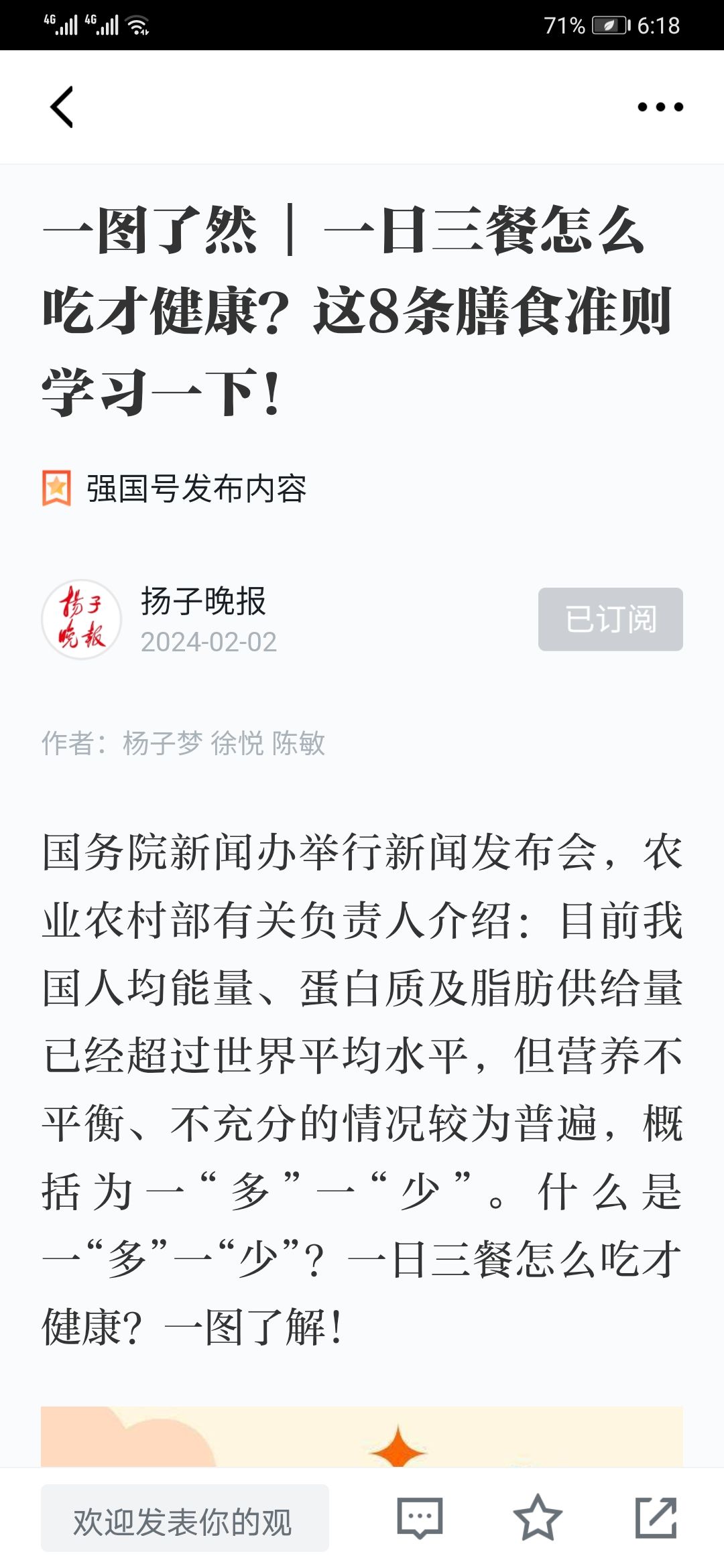Tap the 已订阅 subscription button
The width and height of the screenshot is (724, 1568).
click(x=610, y=619)
